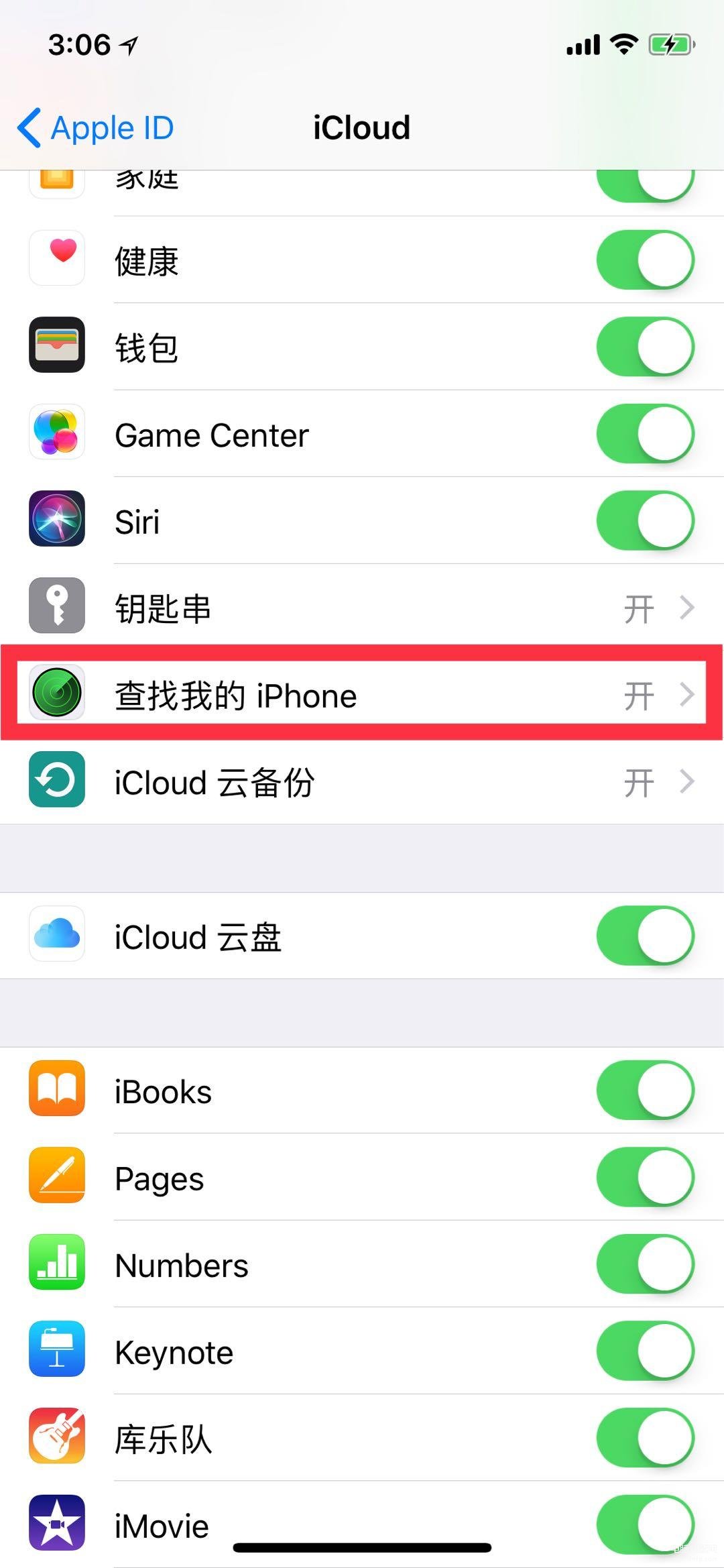Open 钥匙串 settings
This screenshot has height=1568, width=724.
tap(362, 608)
